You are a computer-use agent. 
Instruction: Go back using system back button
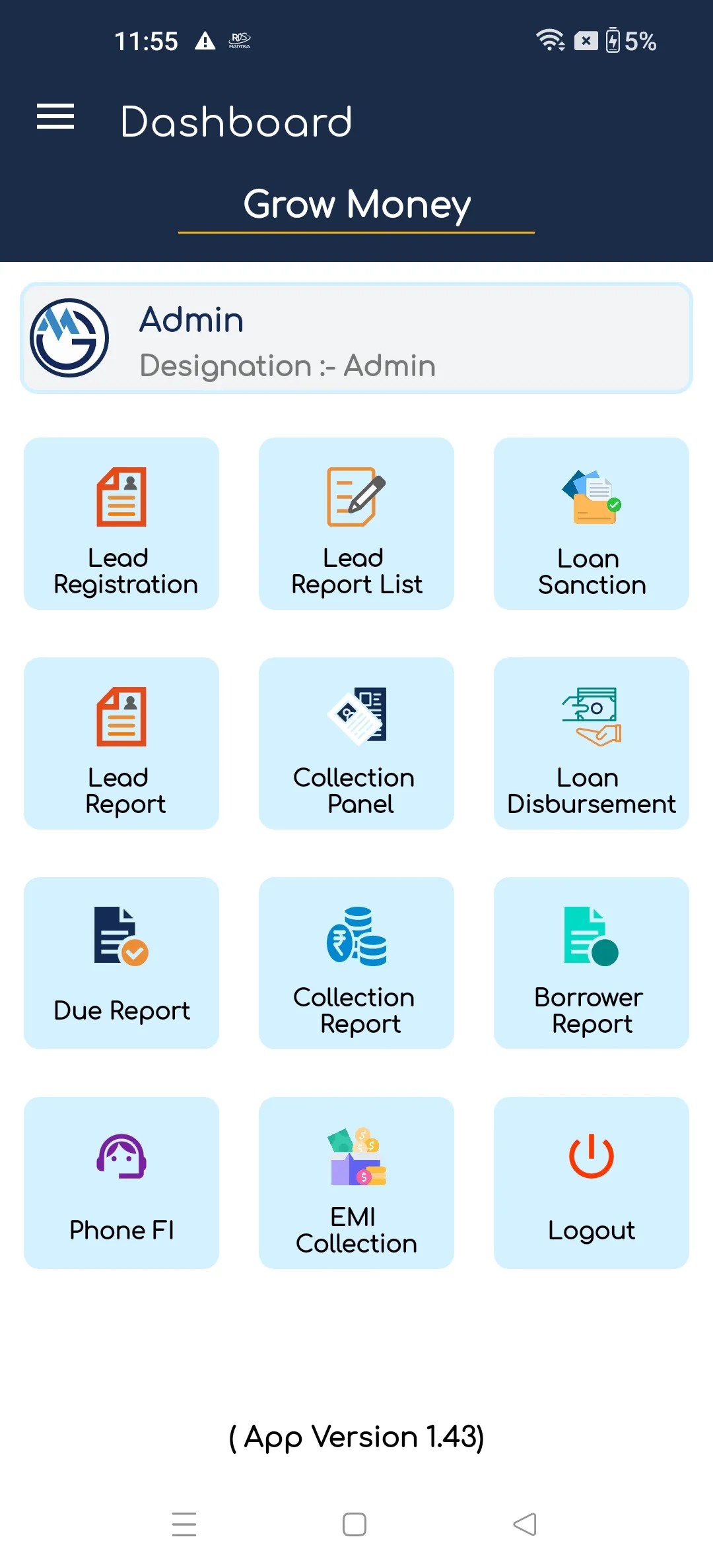pyautogui.click(x=525, y=1524)
